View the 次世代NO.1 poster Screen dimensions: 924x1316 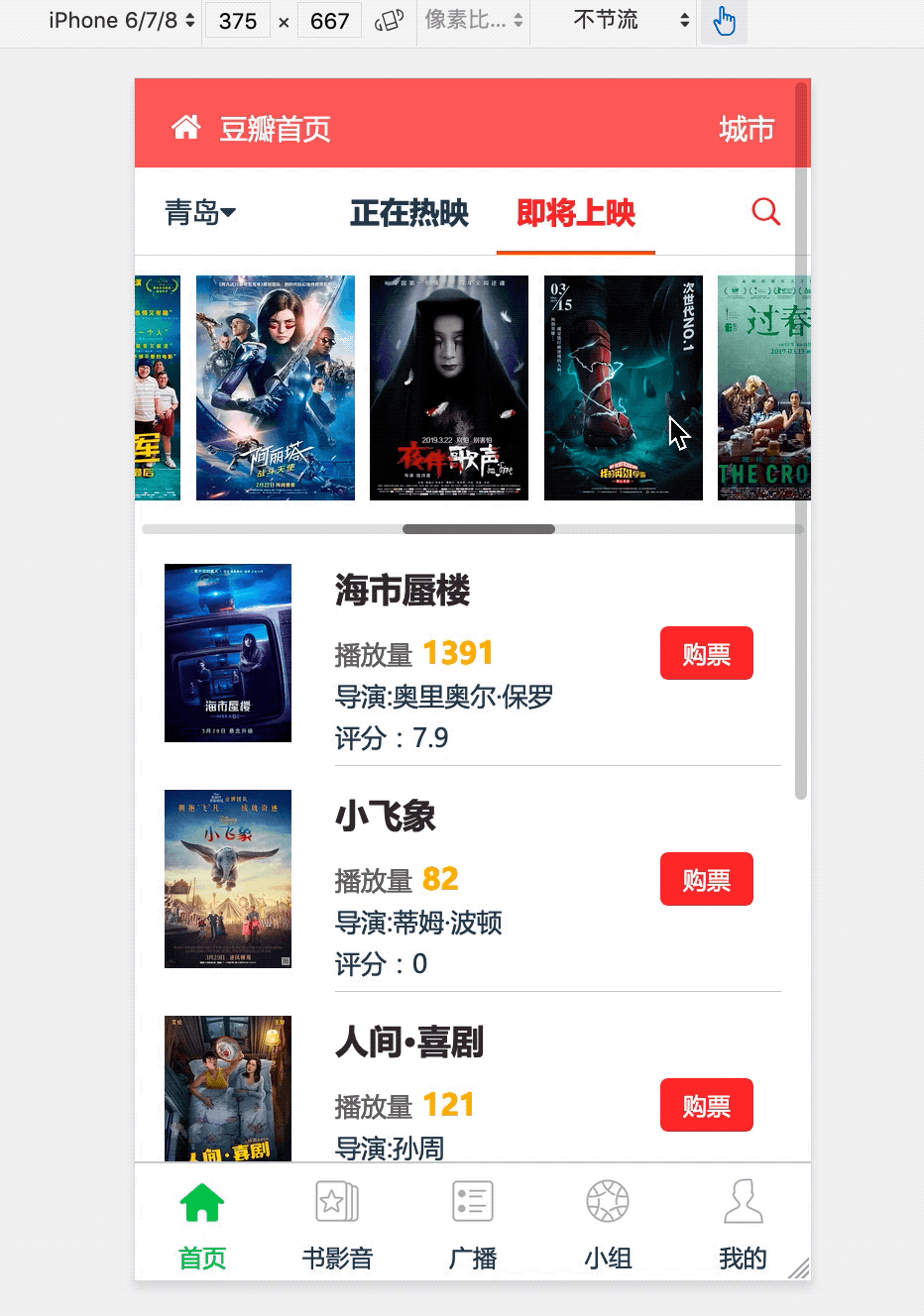pyautogui.click(x=623, y=387)
